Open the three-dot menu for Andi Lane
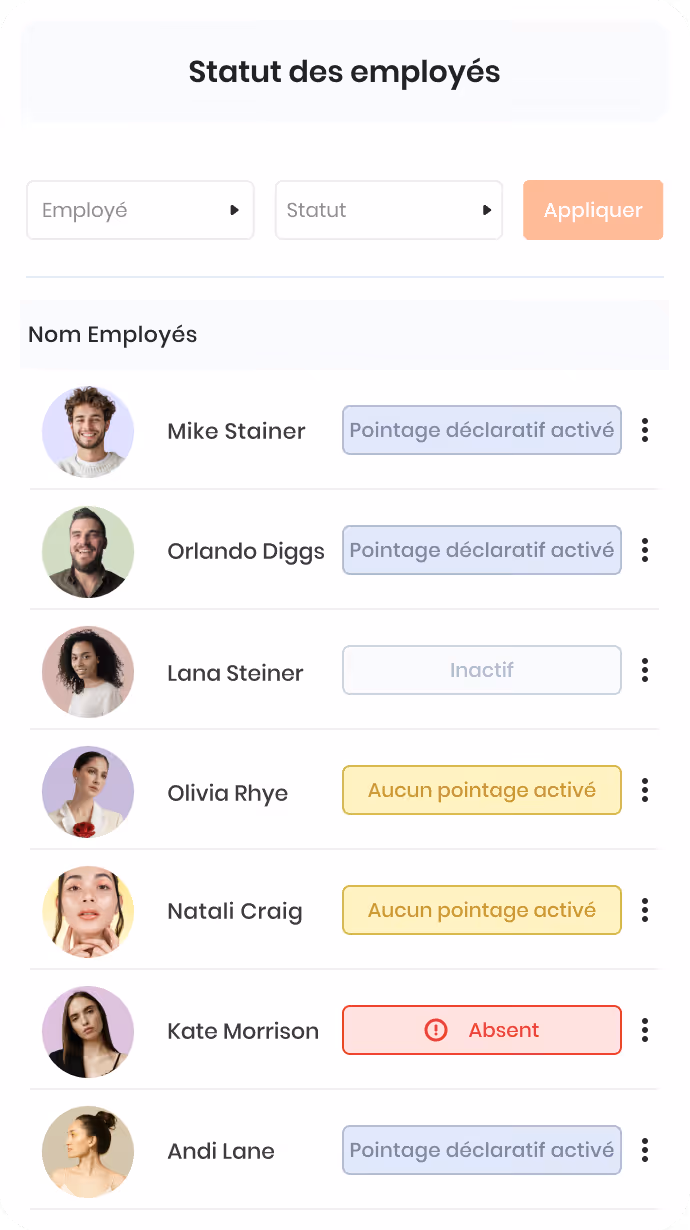 coord(645,1150)
